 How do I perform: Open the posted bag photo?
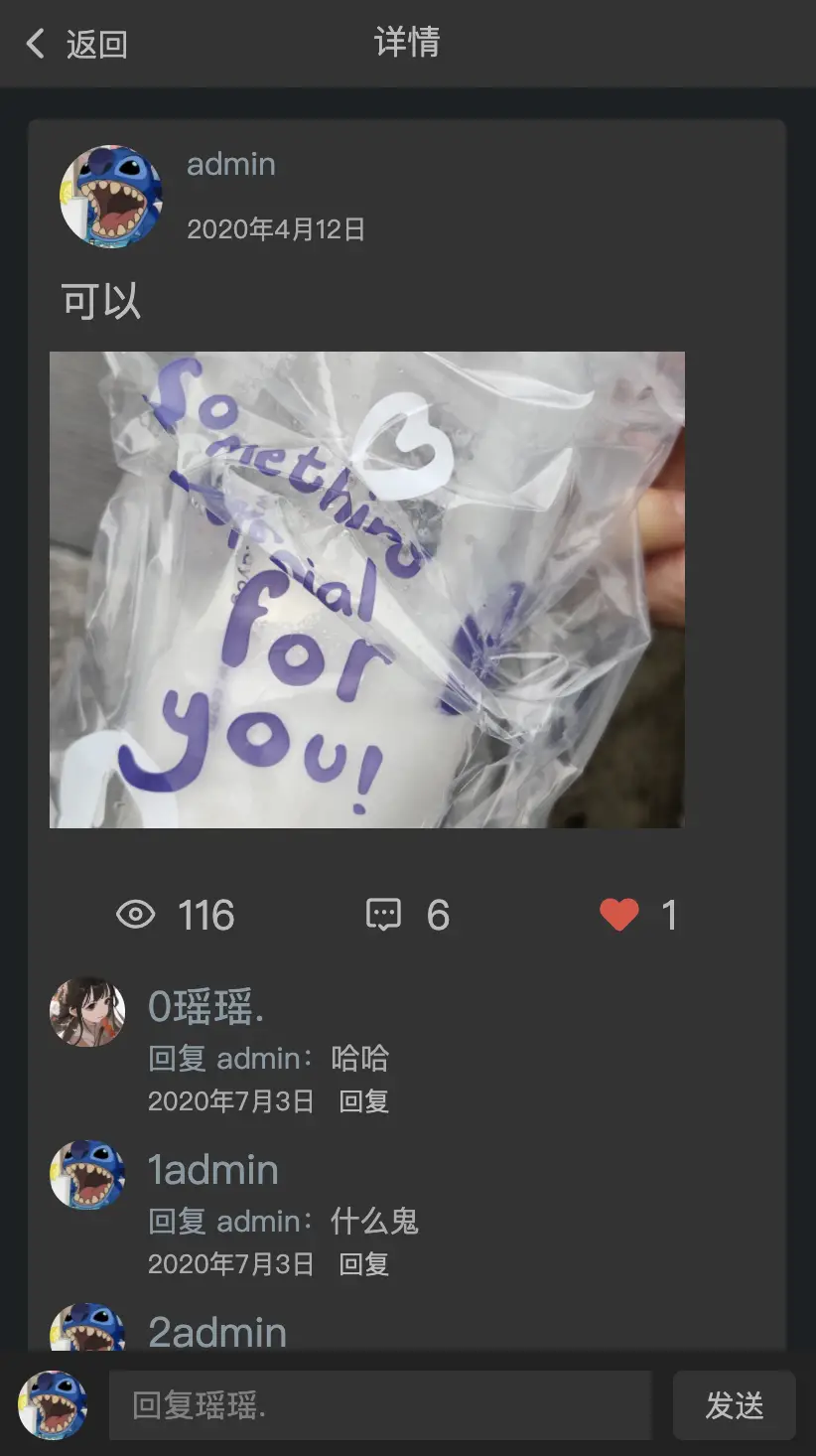[x=367, y=589]
